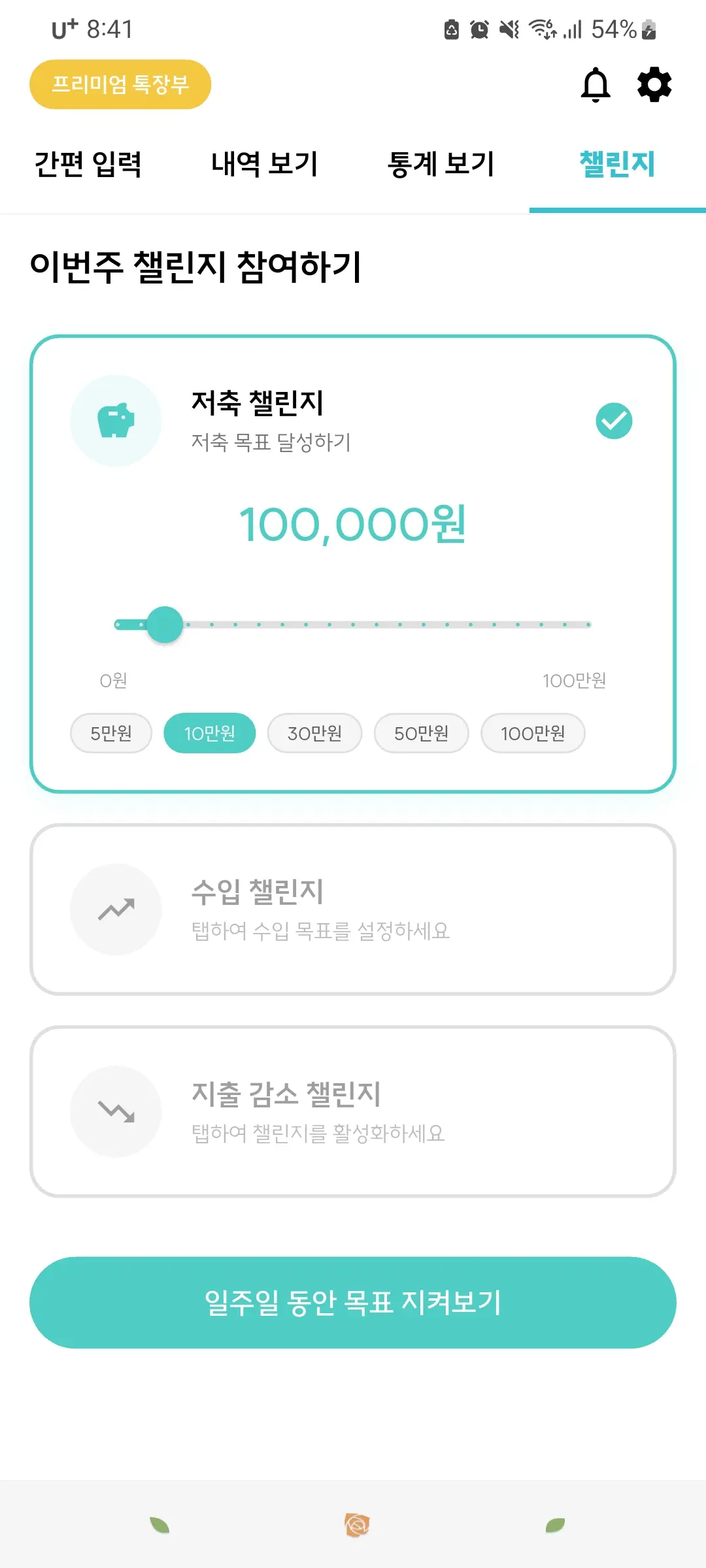The height and width of the screenshot is (1568, 706).
Task: Select the 100만원 preset option
Action: pyautogui.click(x=533, y=733)
